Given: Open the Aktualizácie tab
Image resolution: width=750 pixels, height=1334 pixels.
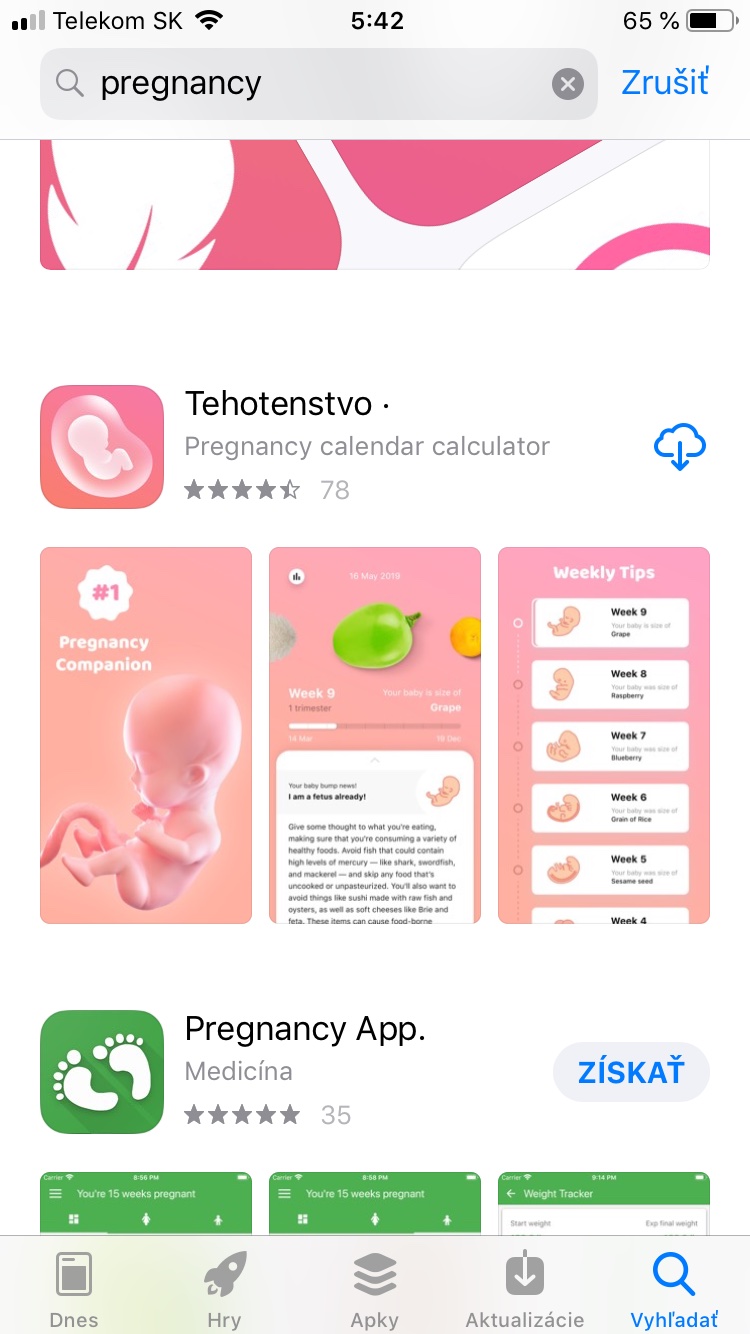Looking at the screenshot, I should pyautogui.click(x=525, y=1288).
